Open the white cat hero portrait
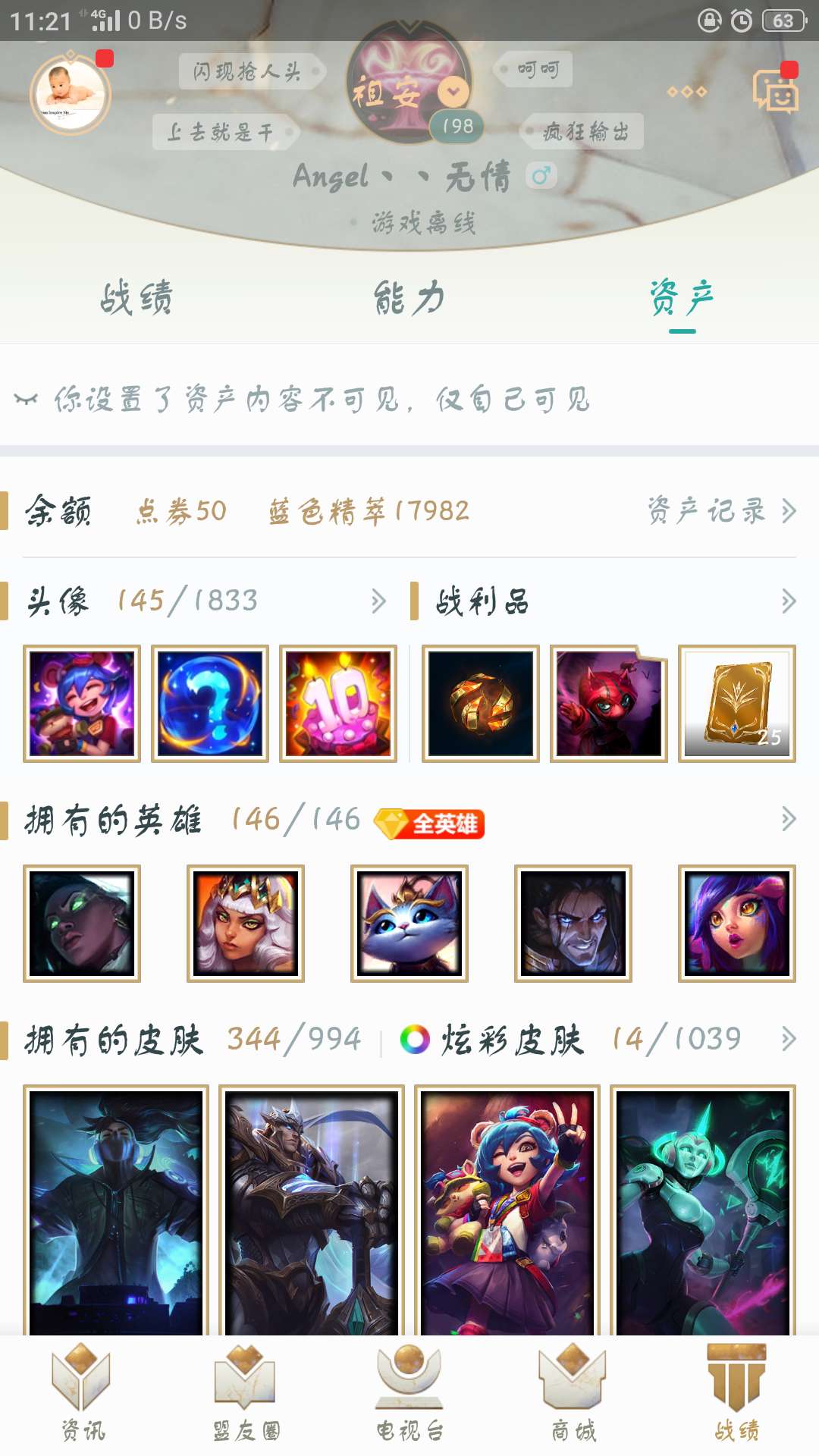This screenshot has height=1456, width=819. coord(409,923)
